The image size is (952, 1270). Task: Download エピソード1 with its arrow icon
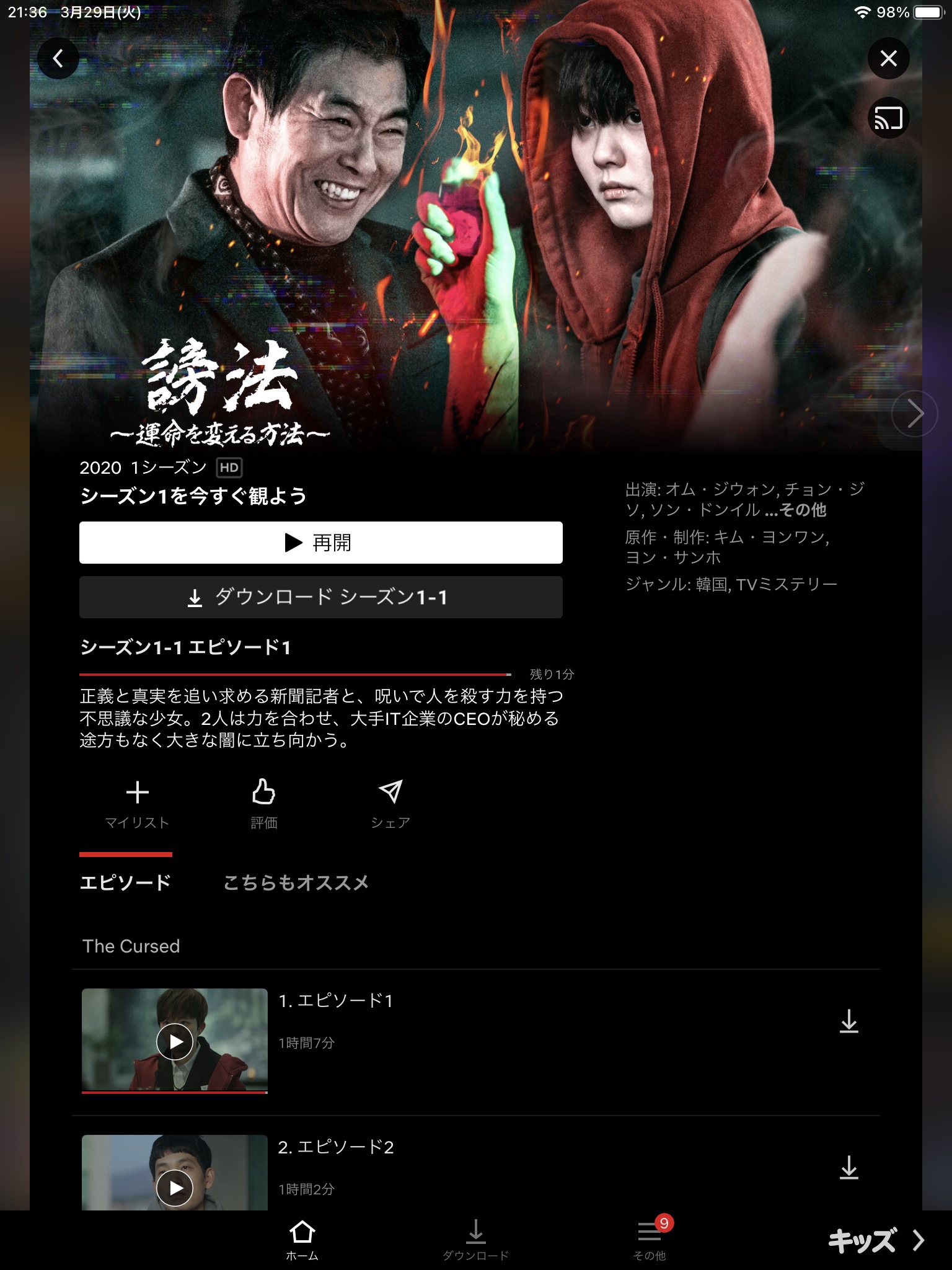click(848, 1021)
